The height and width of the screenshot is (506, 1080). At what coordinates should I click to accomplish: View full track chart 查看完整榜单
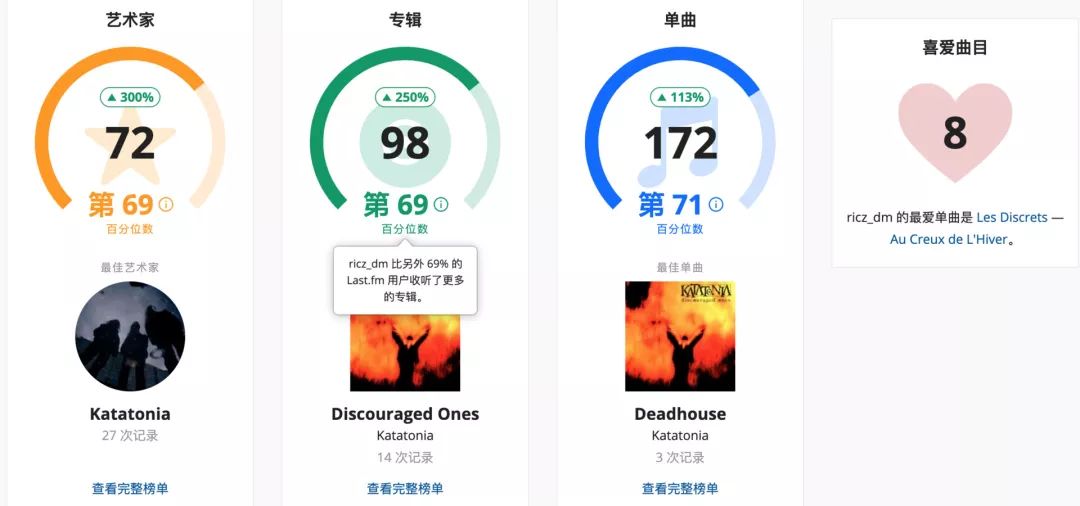(680, 489)
